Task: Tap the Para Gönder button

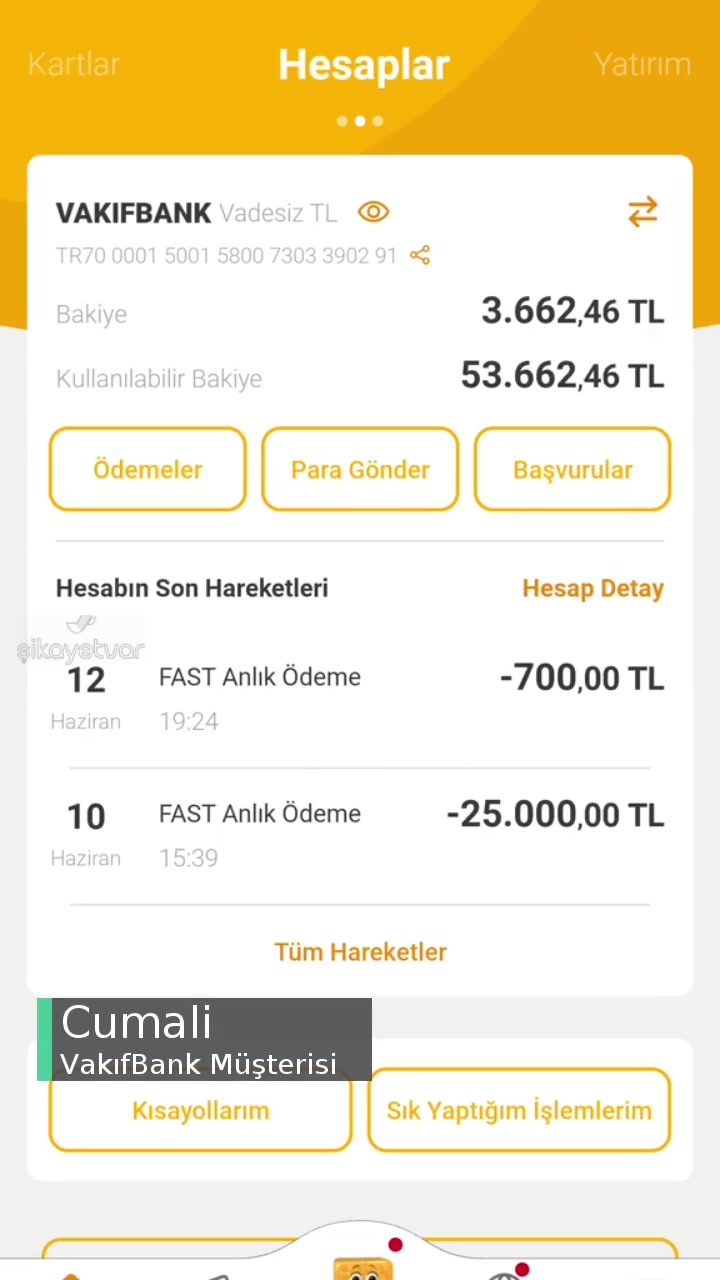Action: tap(360, 469)
